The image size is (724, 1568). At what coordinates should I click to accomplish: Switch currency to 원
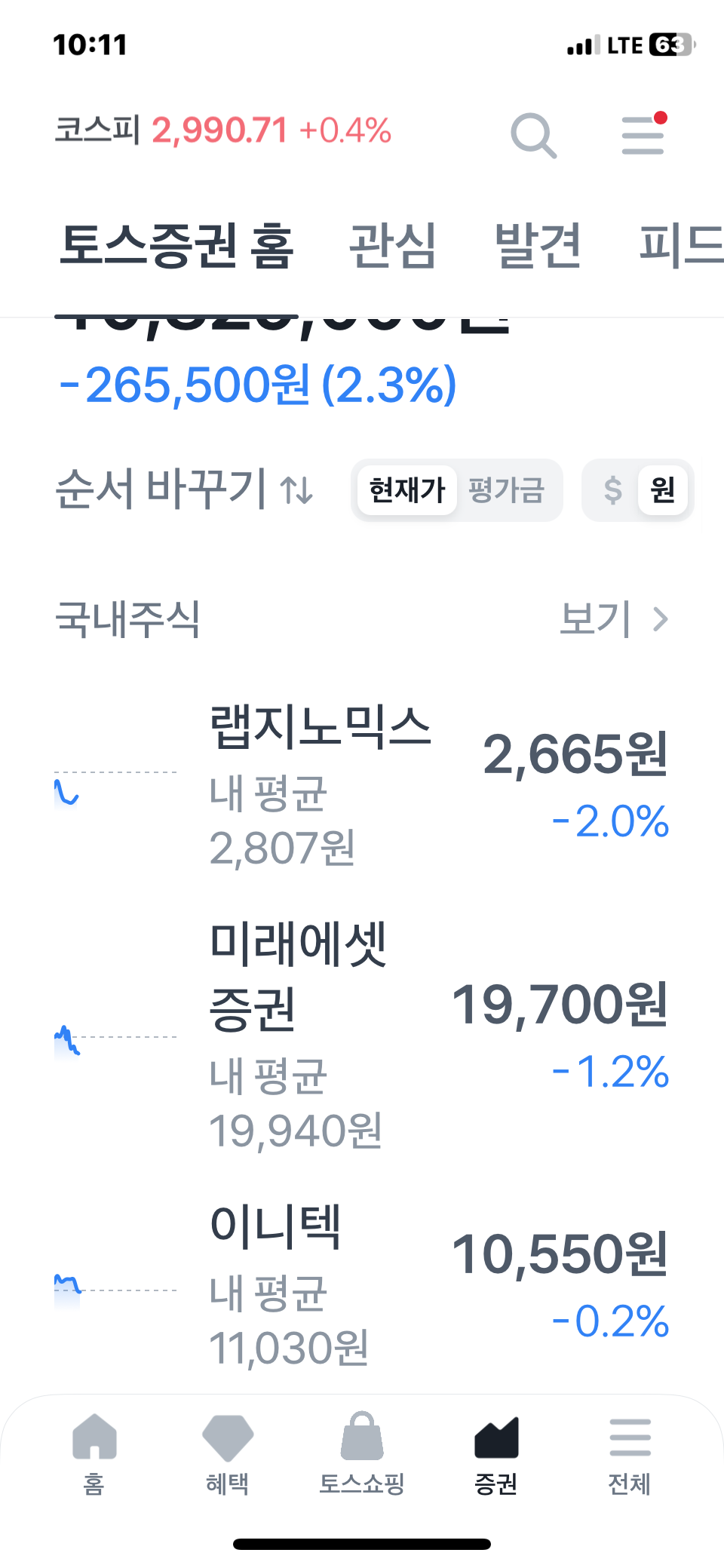tap(662, 490)
